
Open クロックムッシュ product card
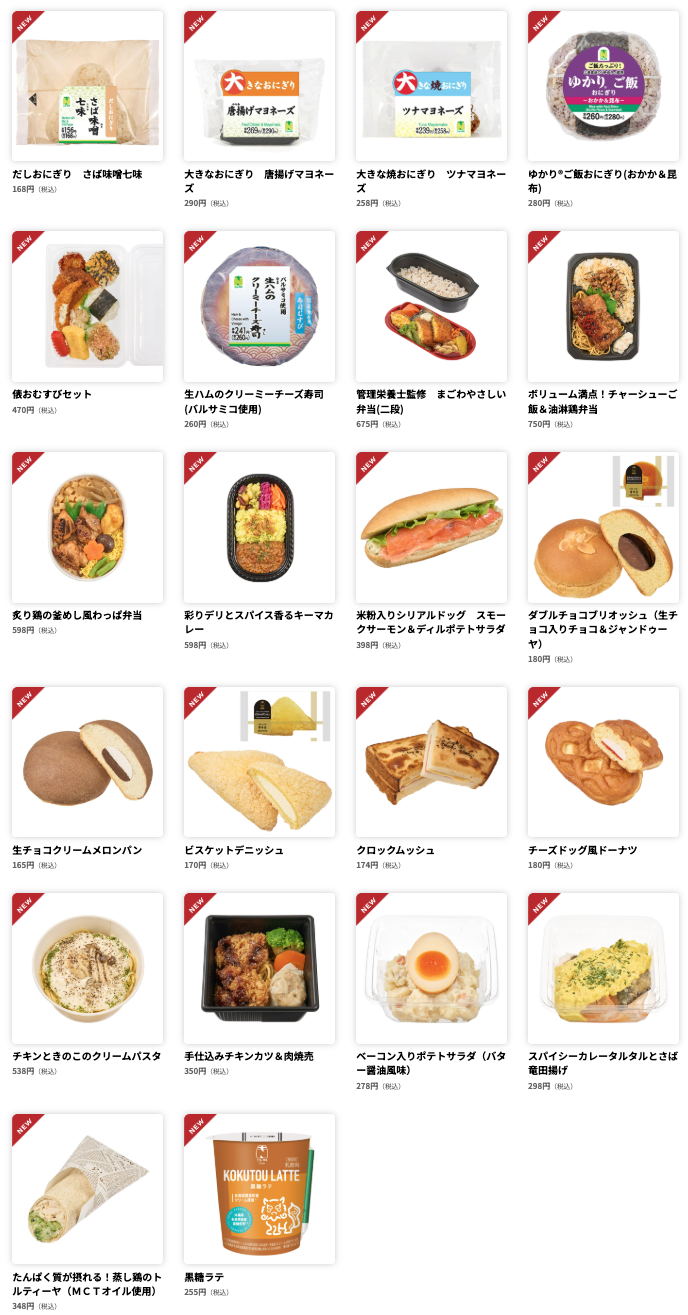click(431, 762)
